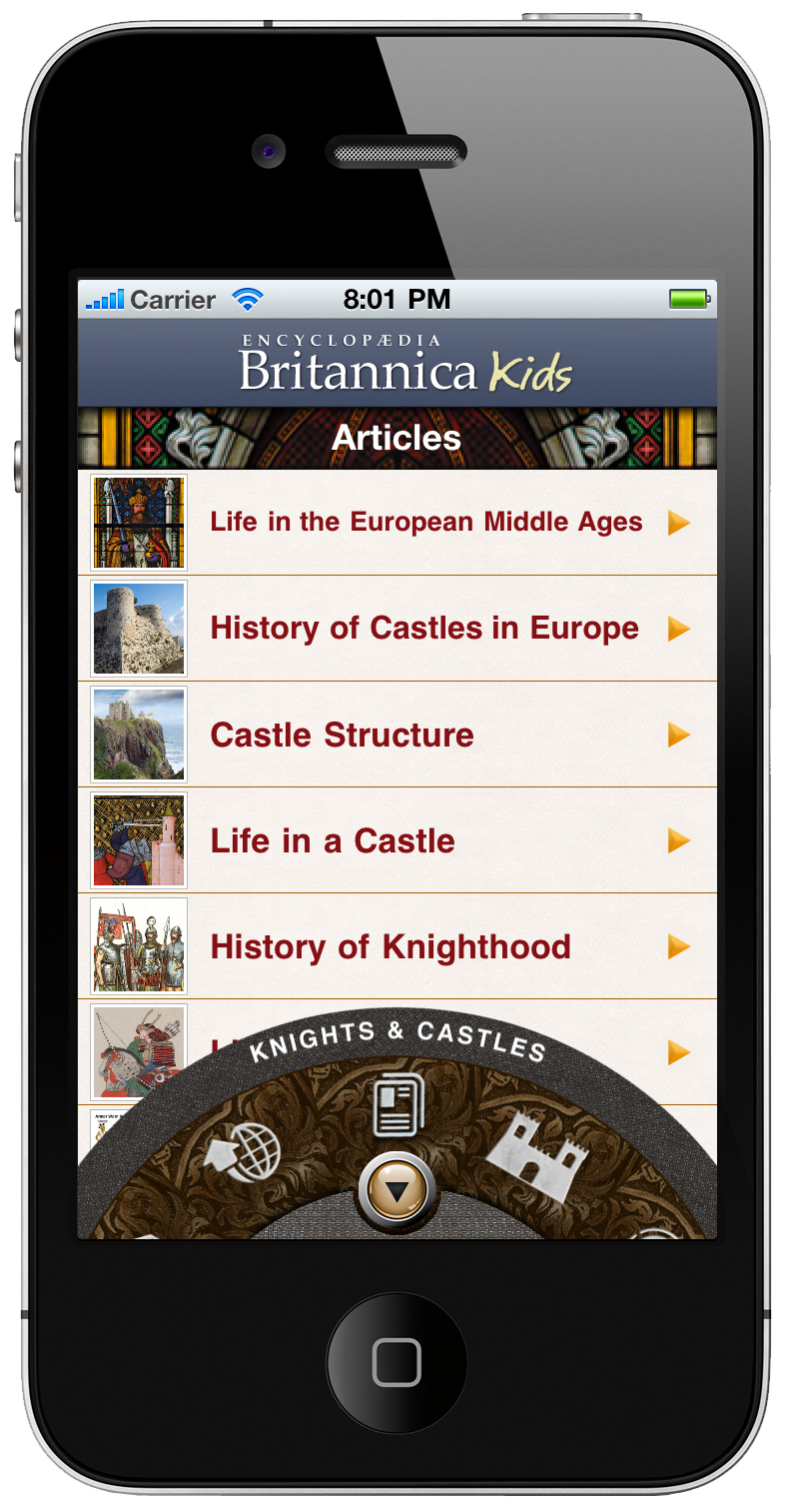791x1512 pixels.
Task: Open Life in the European Middle Ages article
Action: (x=425, y=523)
